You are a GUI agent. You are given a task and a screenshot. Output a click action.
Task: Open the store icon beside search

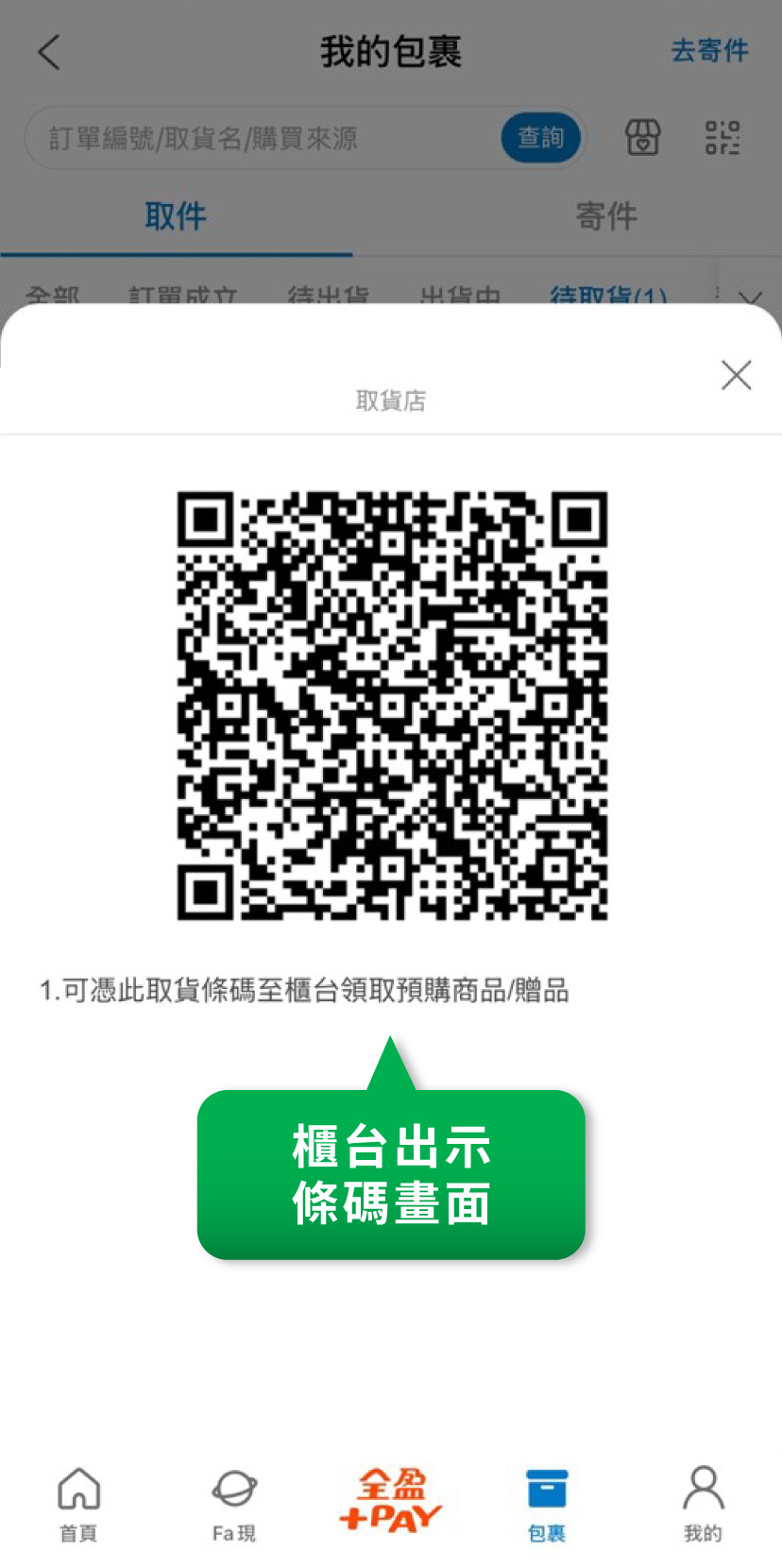click(643, 138)
